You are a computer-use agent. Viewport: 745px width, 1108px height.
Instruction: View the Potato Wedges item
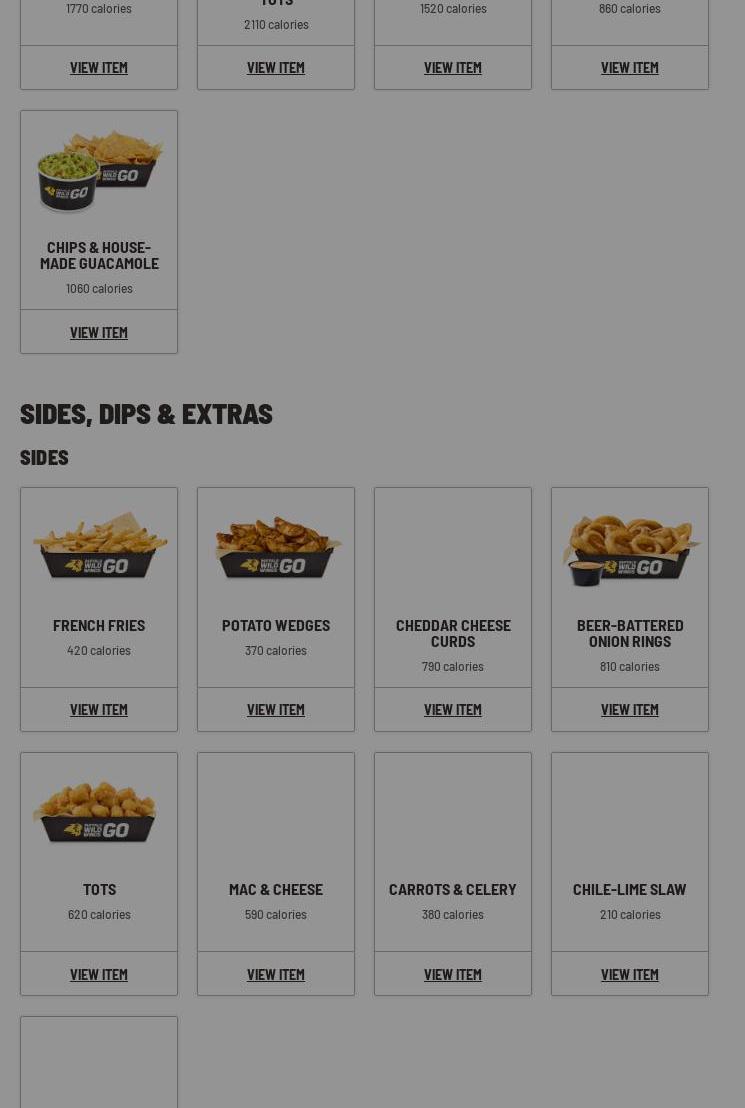(x=276, y=709)
